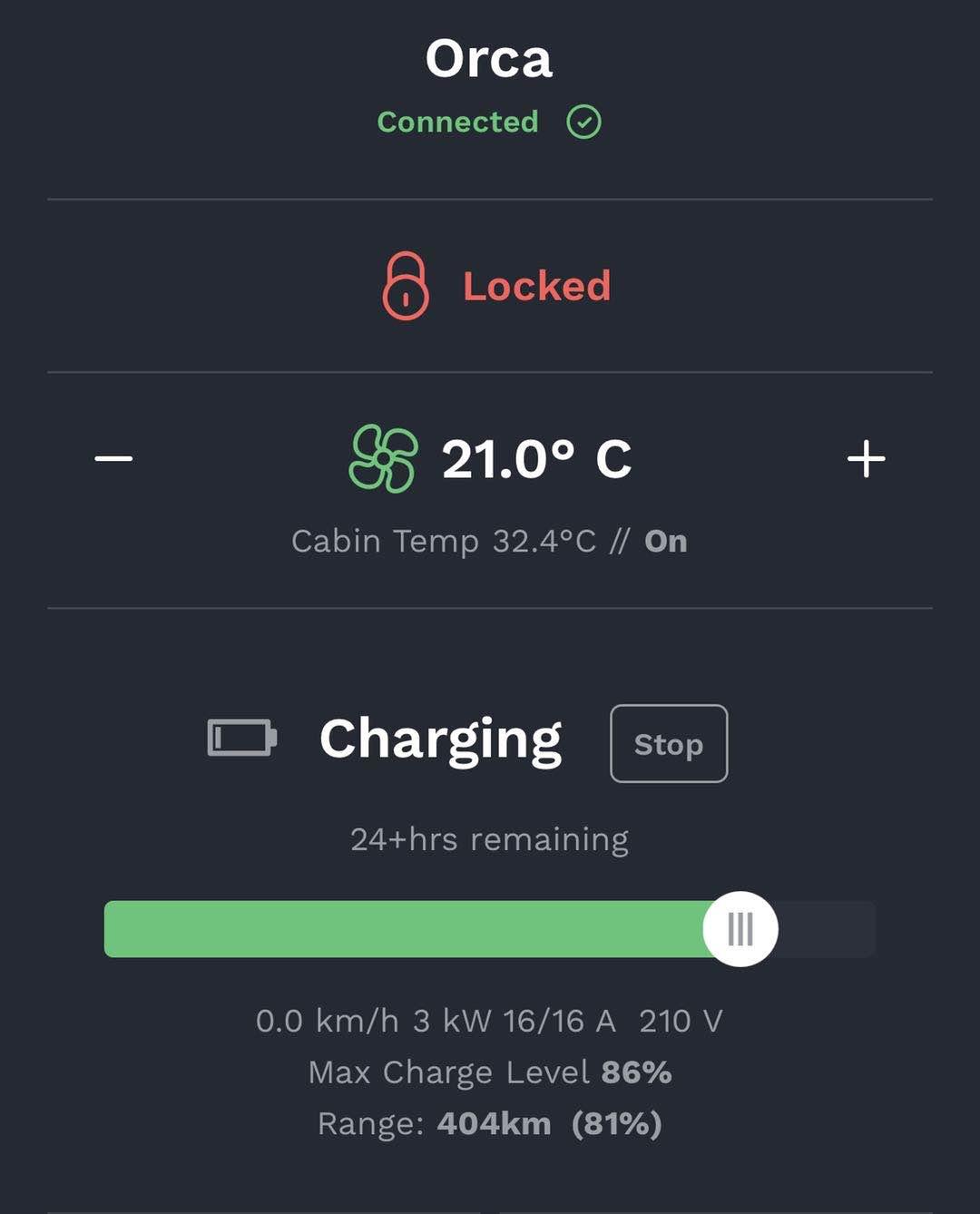Click the battery icon left of Charging

(x=243, y=737)
